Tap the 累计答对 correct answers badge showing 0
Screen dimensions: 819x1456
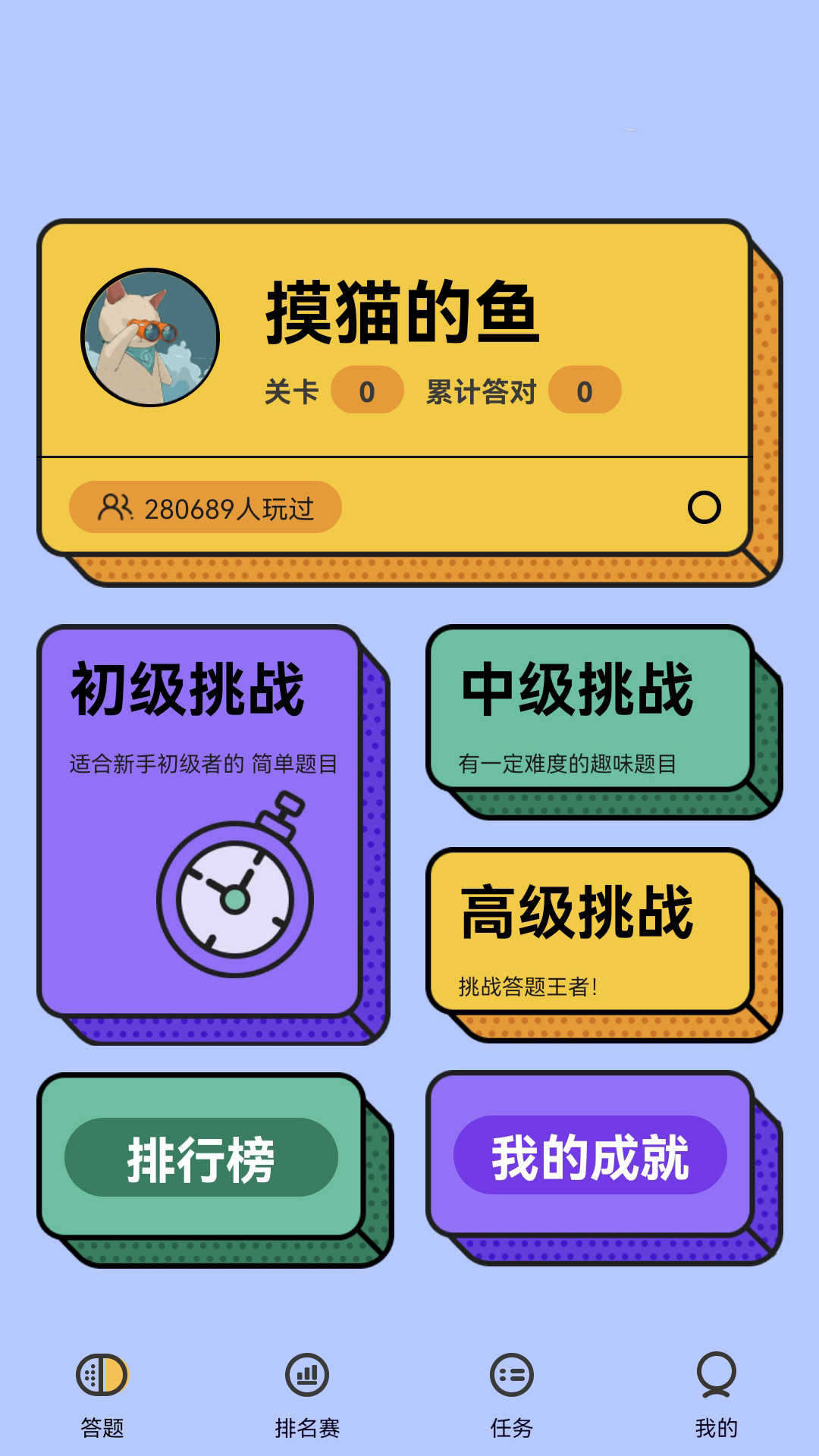tap(584, 391)
